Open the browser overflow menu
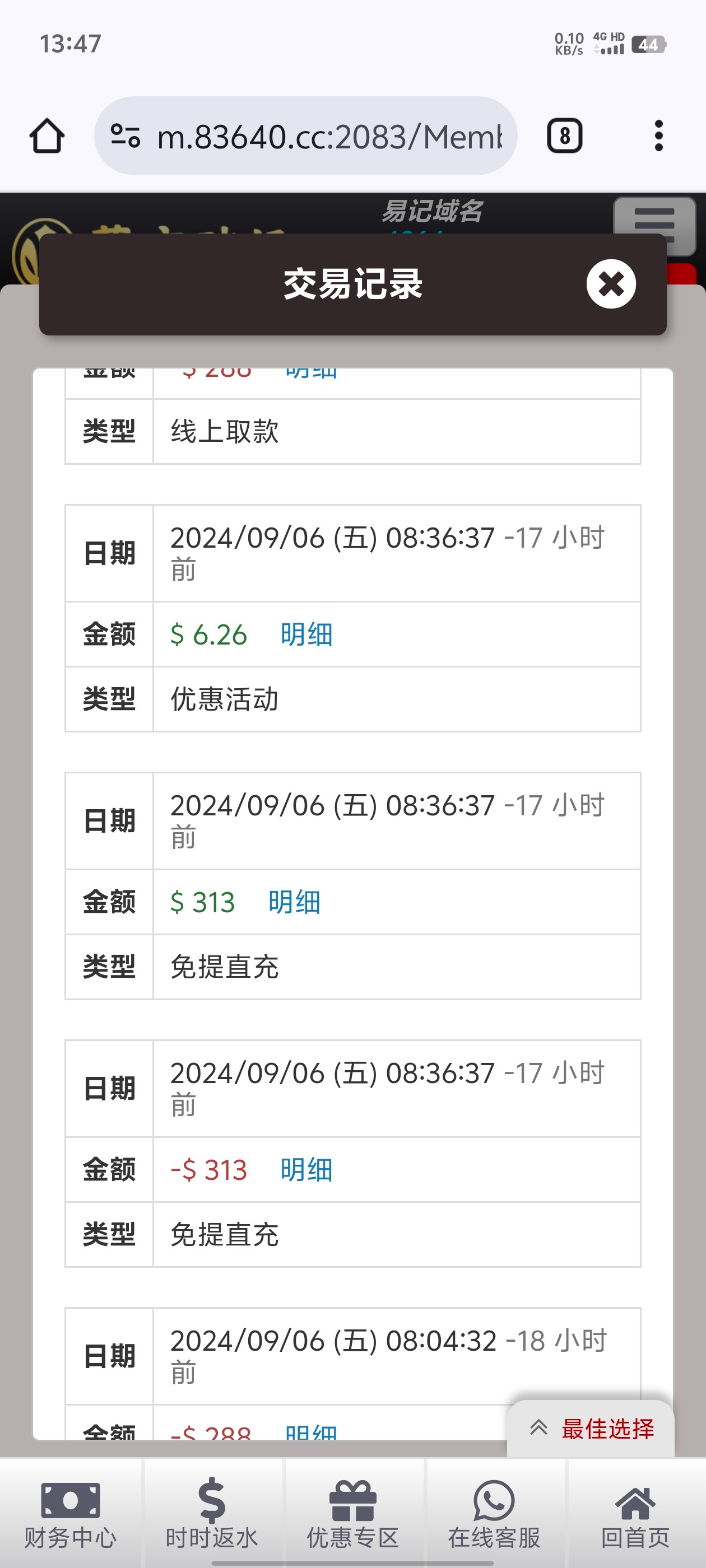This screenshot has width=706, height=1568. tap(658, 136)
